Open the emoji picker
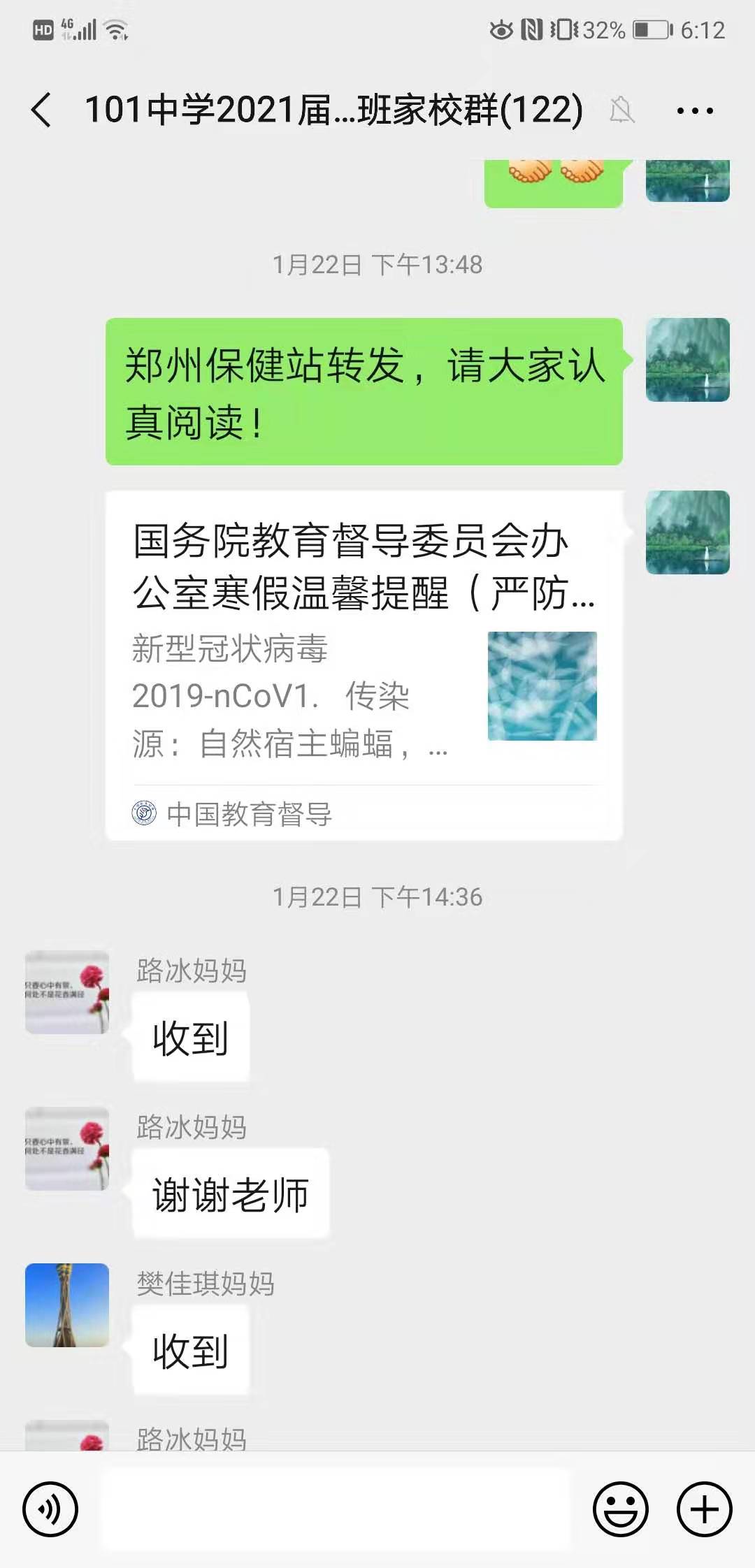 (x=621, y=1509)
